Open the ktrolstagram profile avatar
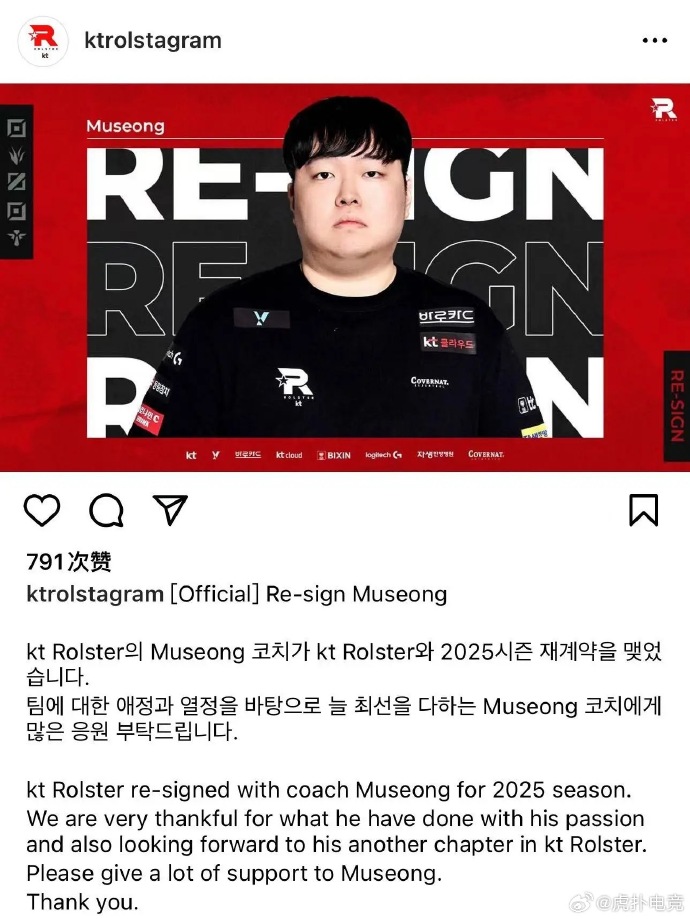This screenshot has height=919, width=690. [x=44, y=42]
